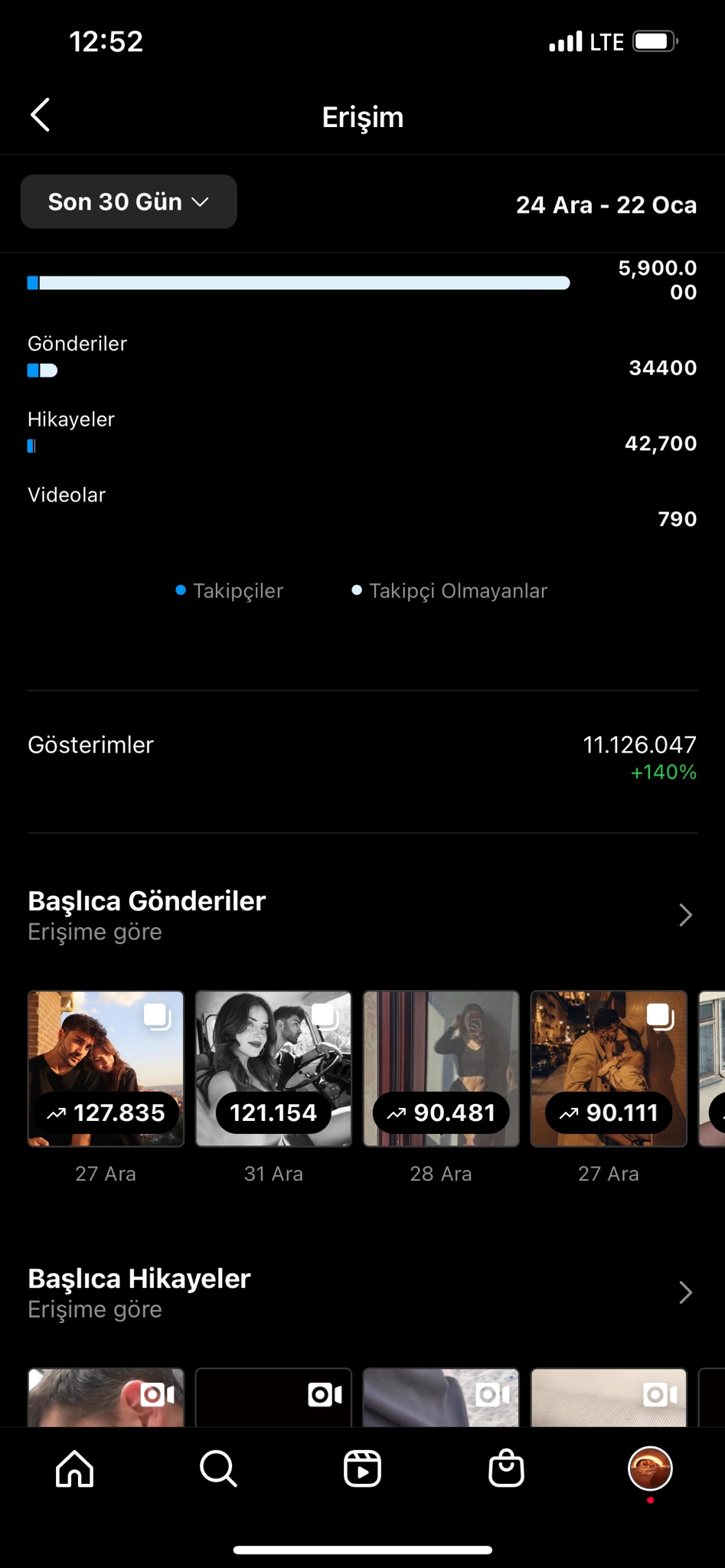Open the top post with 127.835 reach
725x1568 pixels.
pyautogui.click(x=106, y=1069)
